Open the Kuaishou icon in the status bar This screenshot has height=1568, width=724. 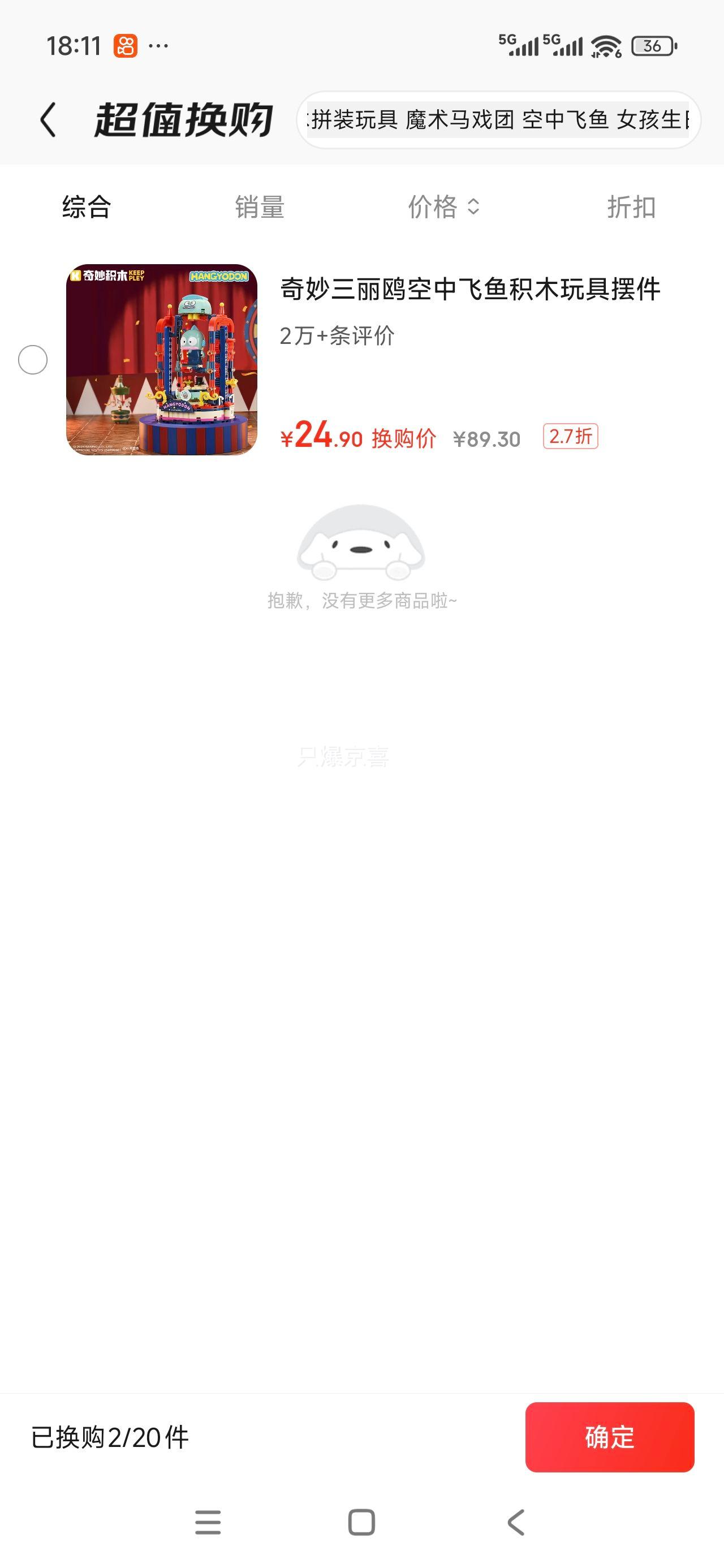[124, 45]
